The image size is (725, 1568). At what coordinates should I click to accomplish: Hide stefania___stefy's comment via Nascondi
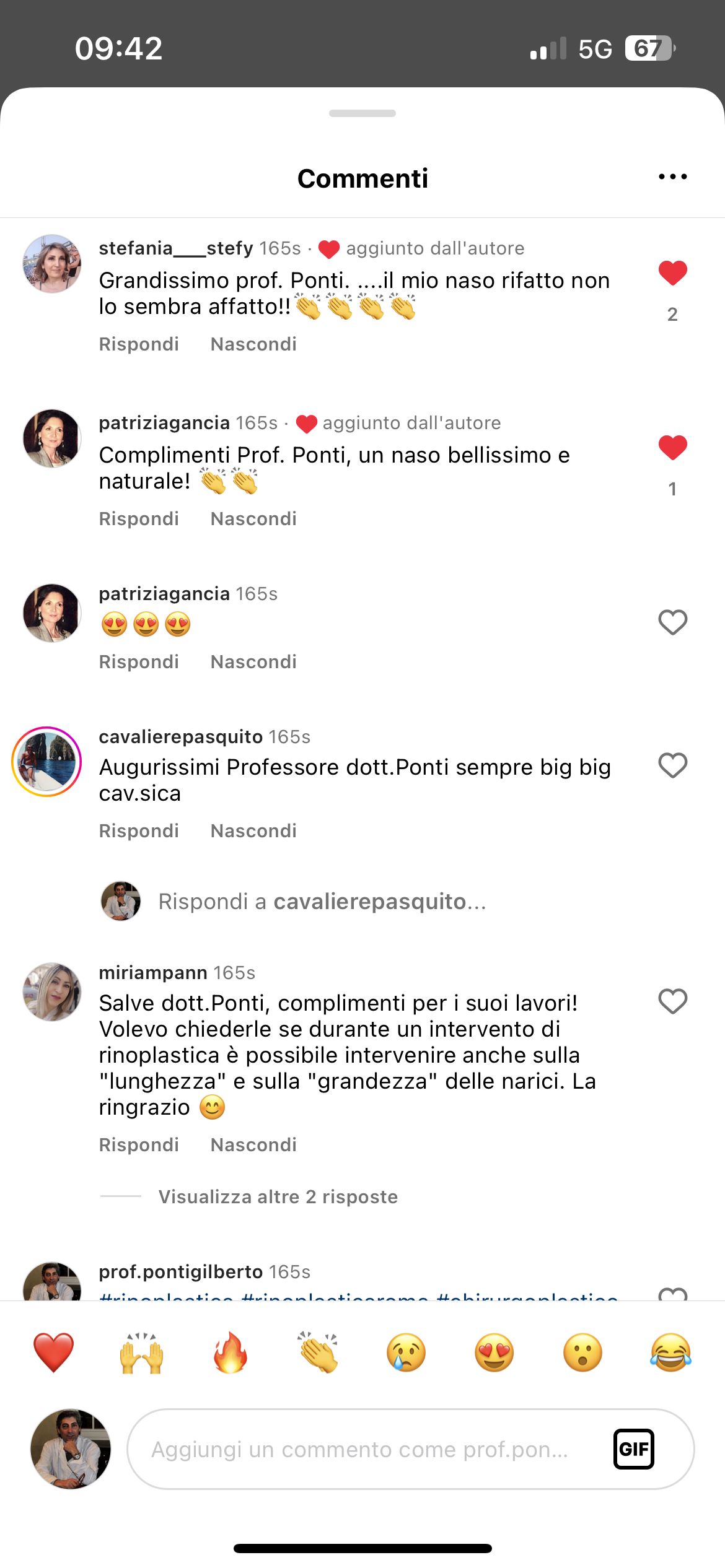coord(253,344)
